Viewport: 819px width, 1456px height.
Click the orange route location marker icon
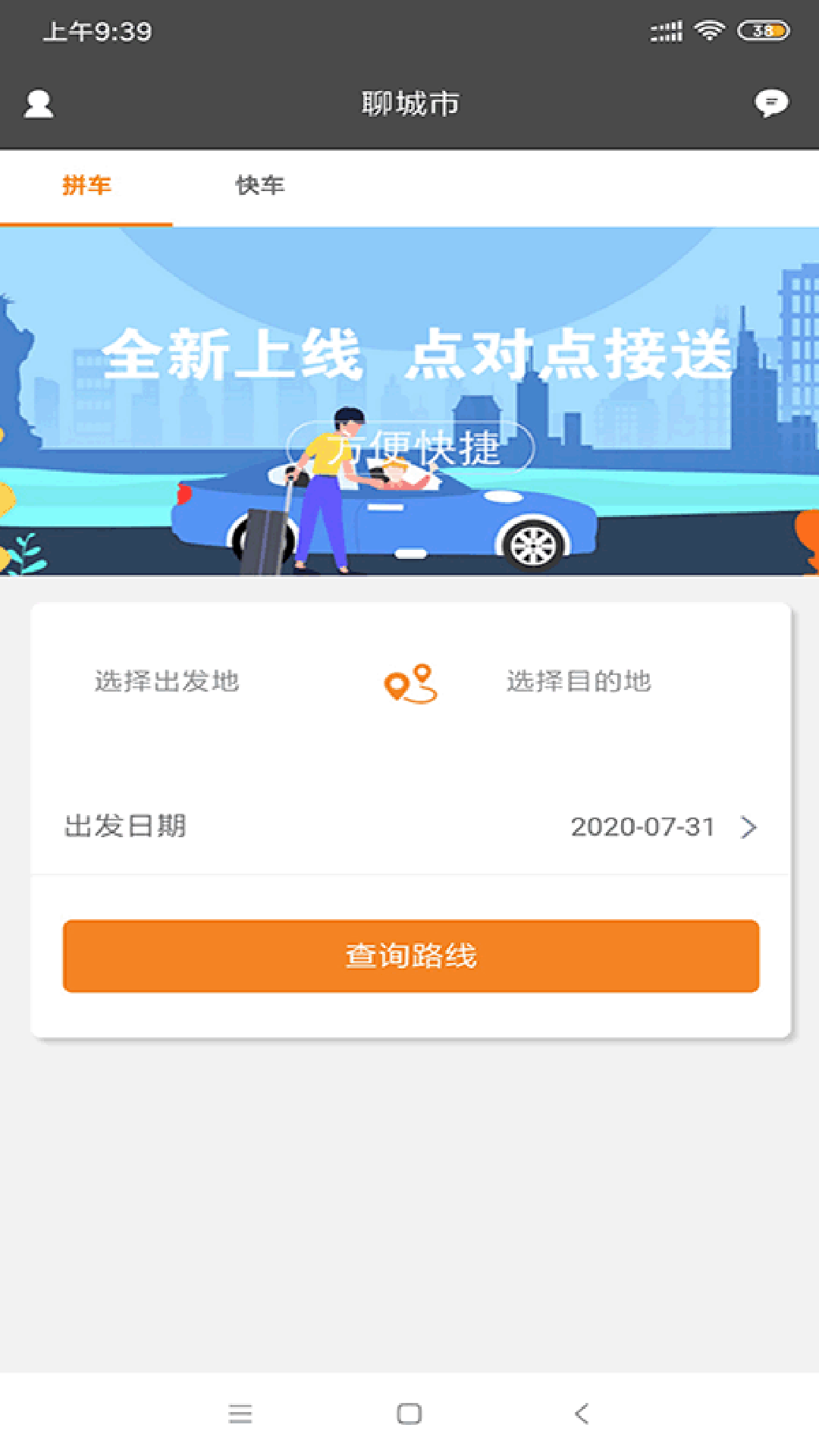pos(409,684)
